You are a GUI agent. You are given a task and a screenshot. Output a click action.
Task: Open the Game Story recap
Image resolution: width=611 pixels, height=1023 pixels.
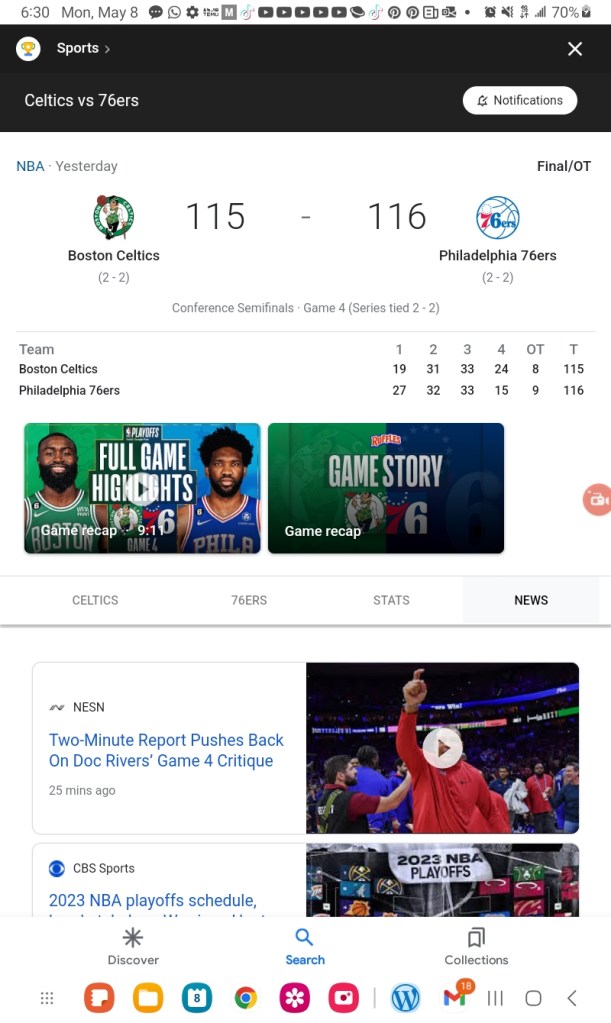click(386, 488)
